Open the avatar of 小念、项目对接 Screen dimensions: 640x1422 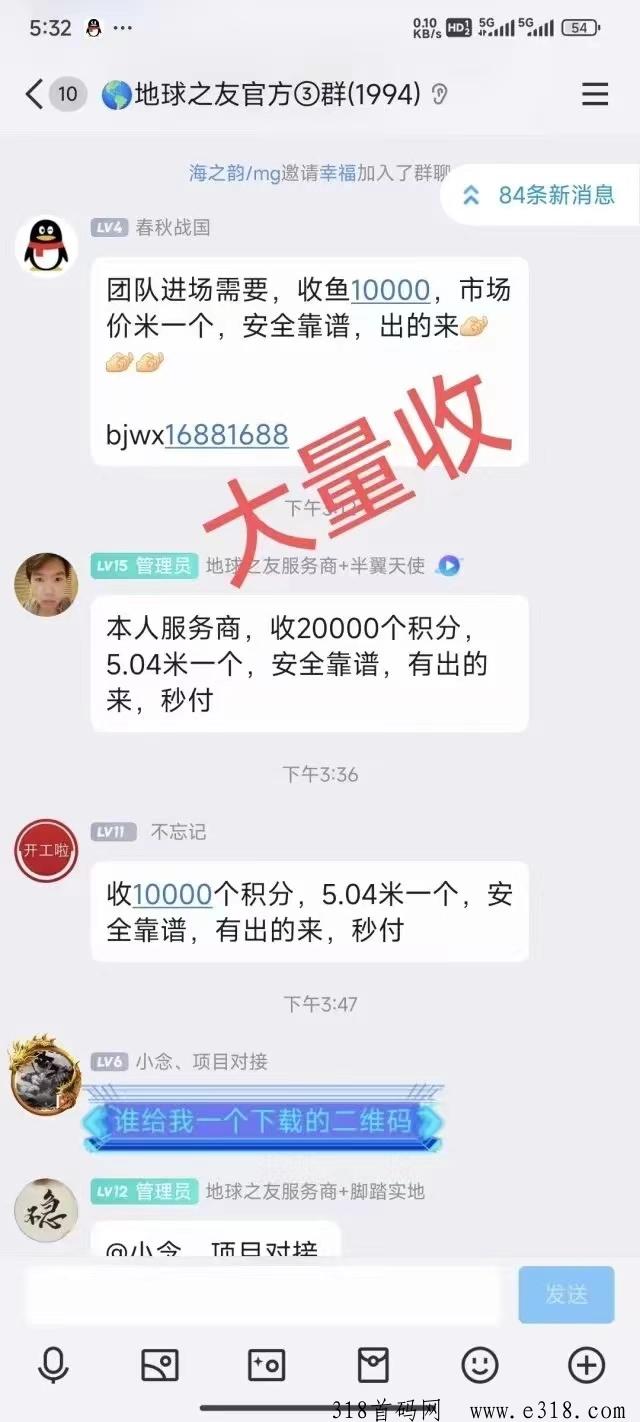[x=44, y=1078]
